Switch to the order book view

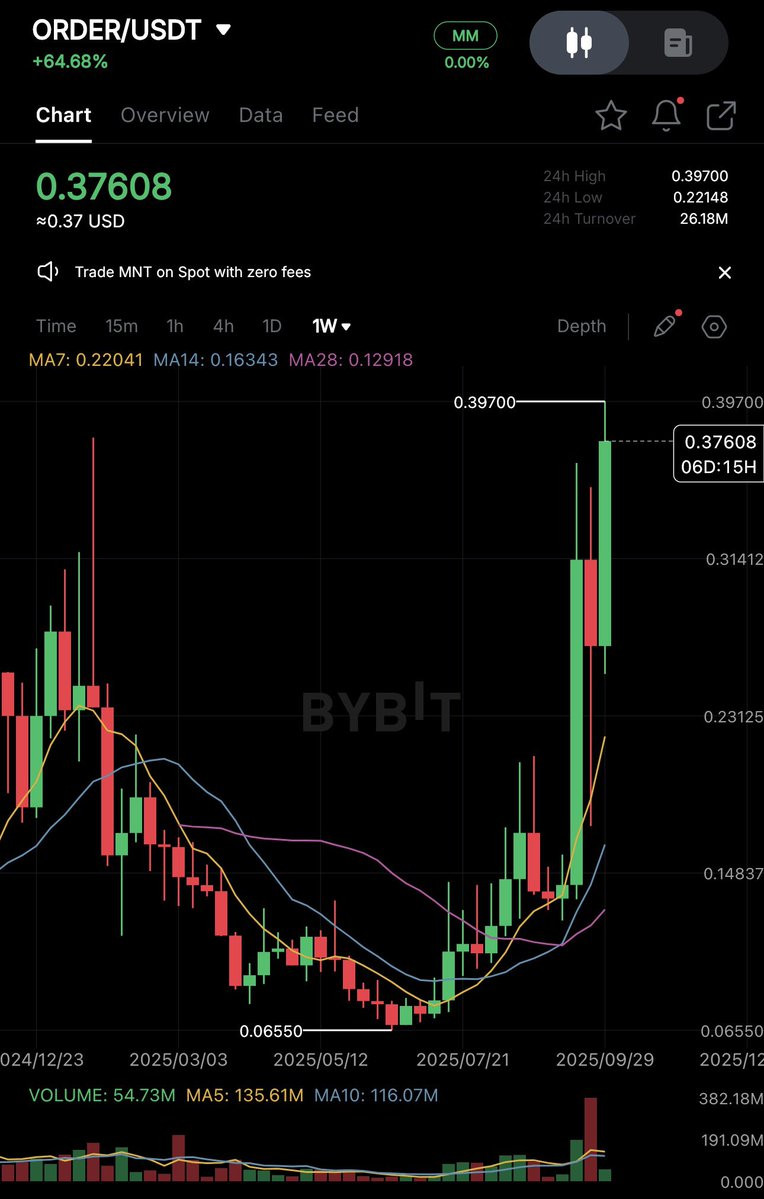(678, 43)
